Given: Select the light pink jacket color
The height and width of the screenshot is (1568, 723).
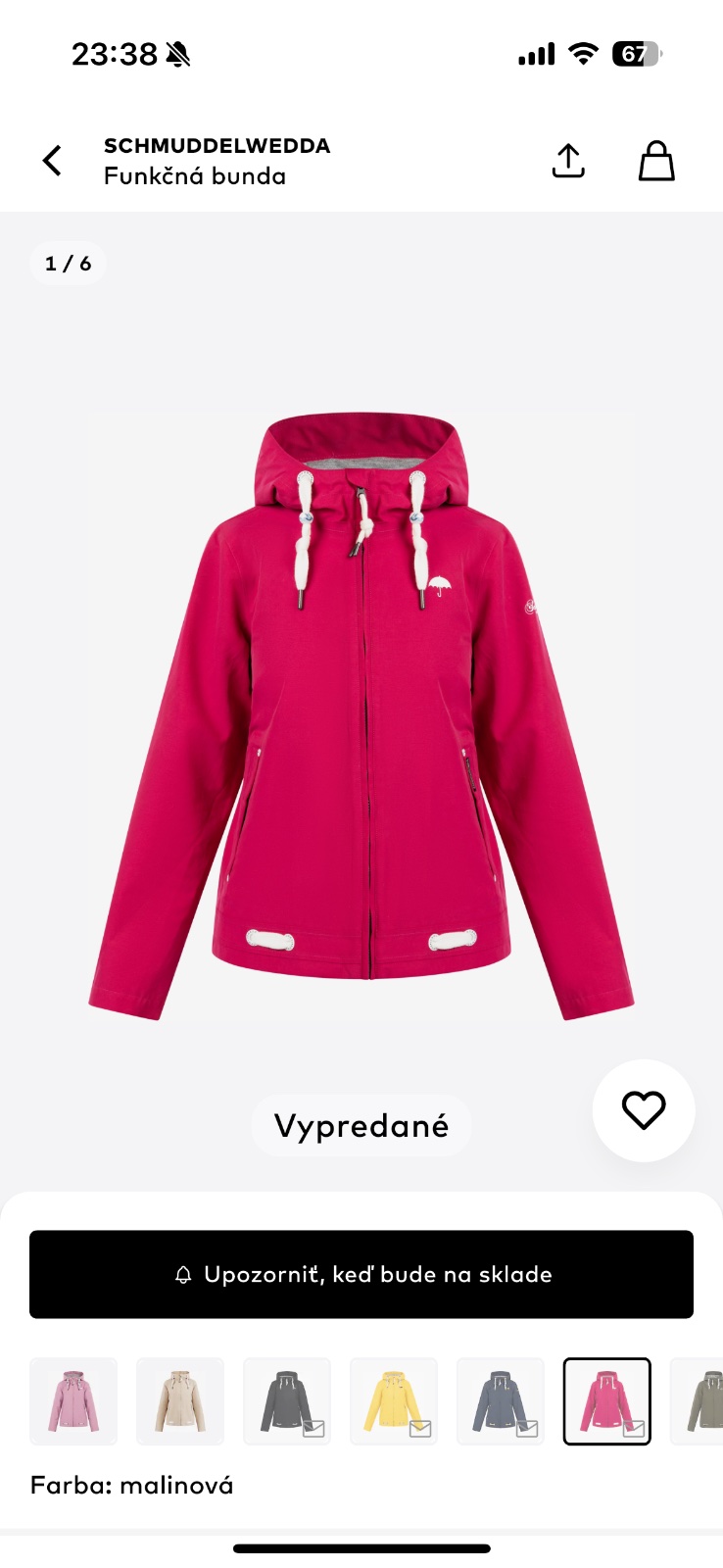Looking at the screenshot, I should 73,1400.
